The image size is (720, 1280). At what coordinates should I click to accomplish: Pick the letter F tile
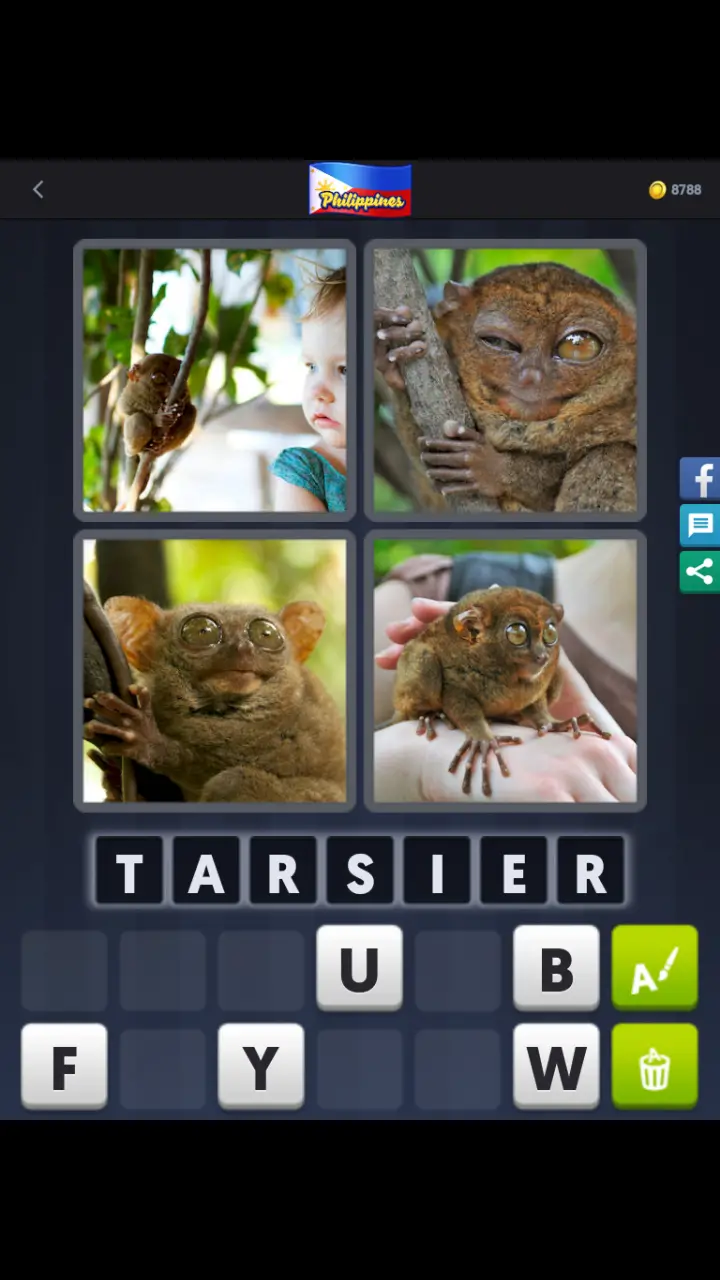64,1066
